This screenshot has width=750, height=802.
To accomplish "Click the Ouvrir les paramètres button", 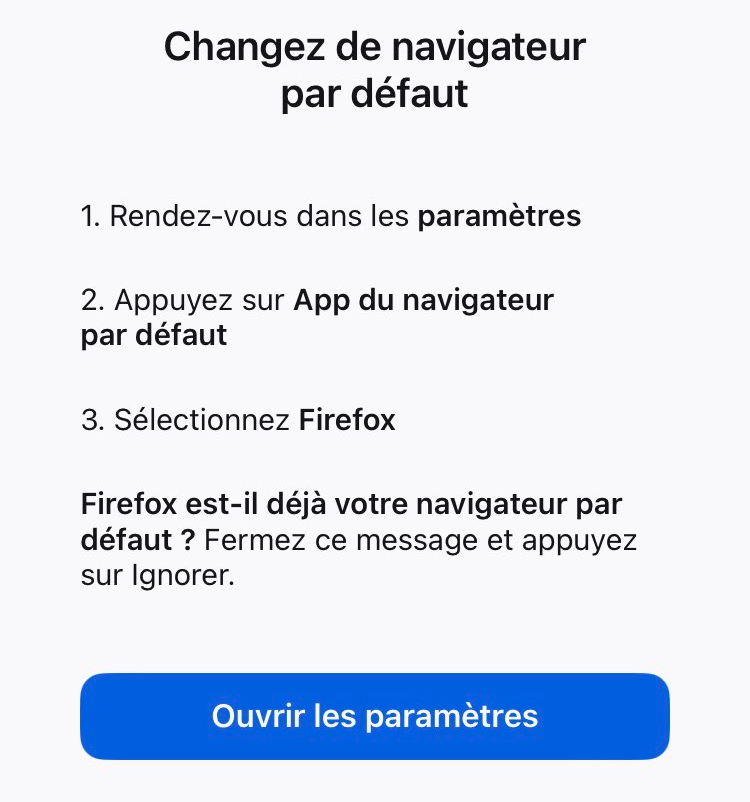I will (x=375, y=716).
